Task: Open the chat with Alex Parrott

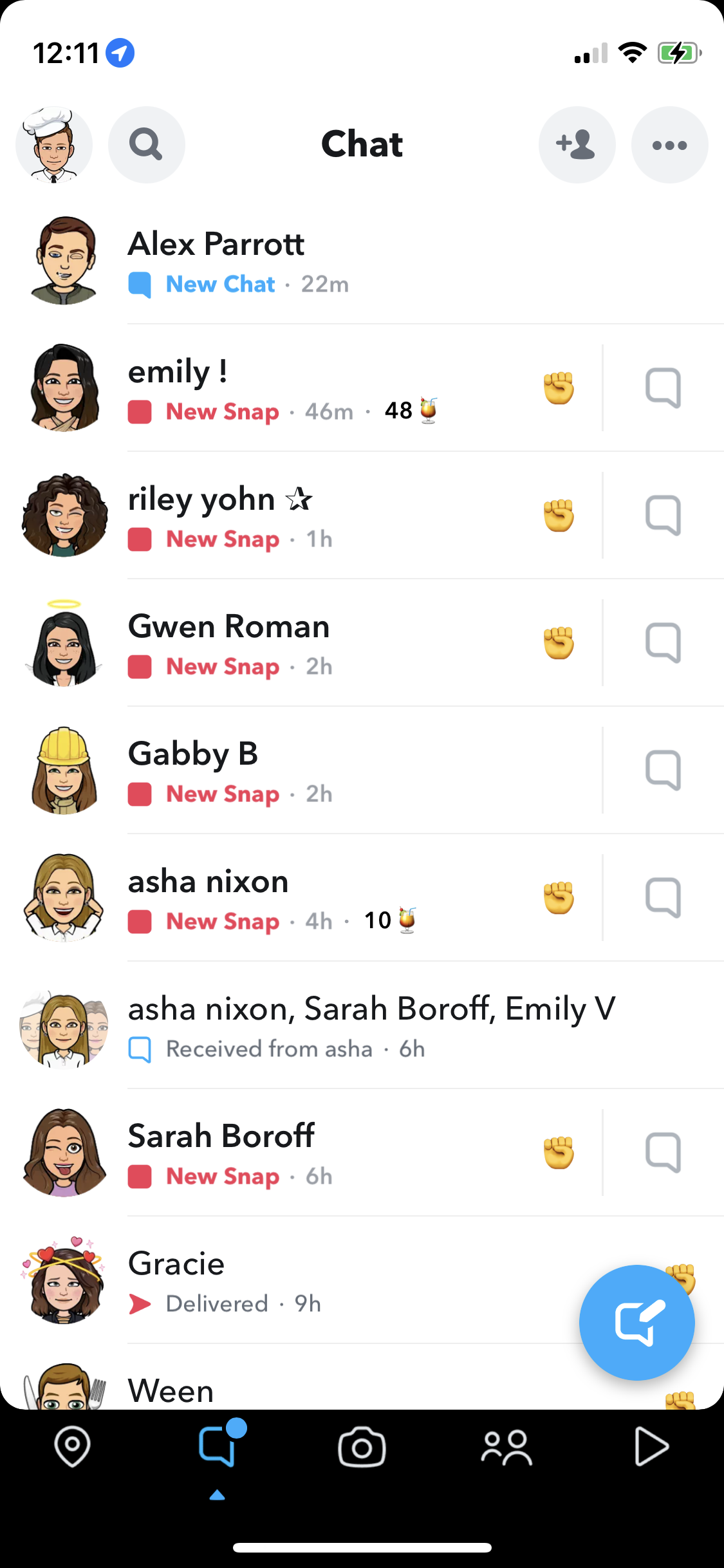Action: pyautogui.click(x=362, y=261)
